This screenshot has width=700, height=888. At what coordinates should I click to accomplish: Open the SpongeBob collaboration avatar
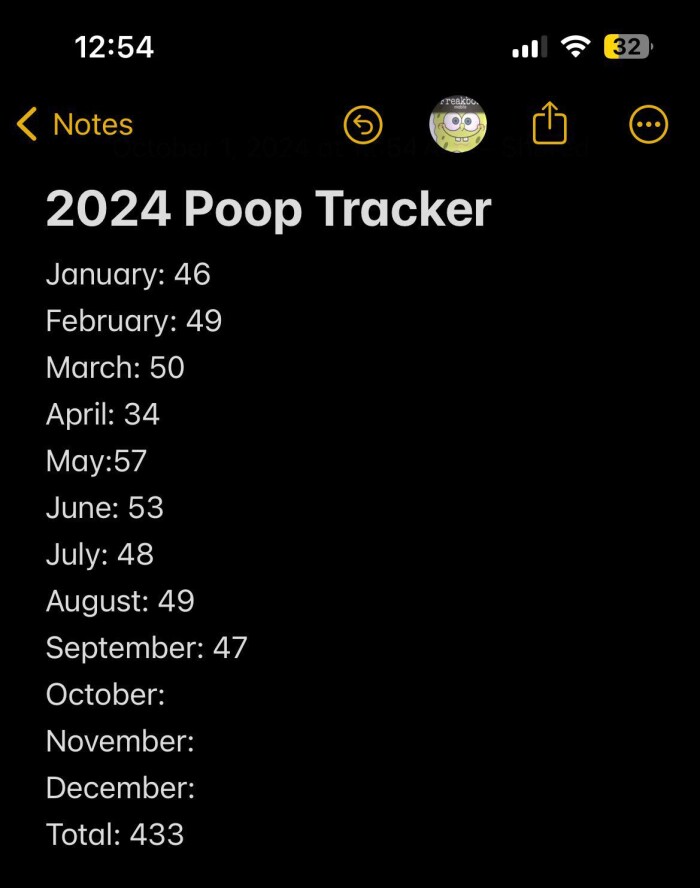coord(458,125)
